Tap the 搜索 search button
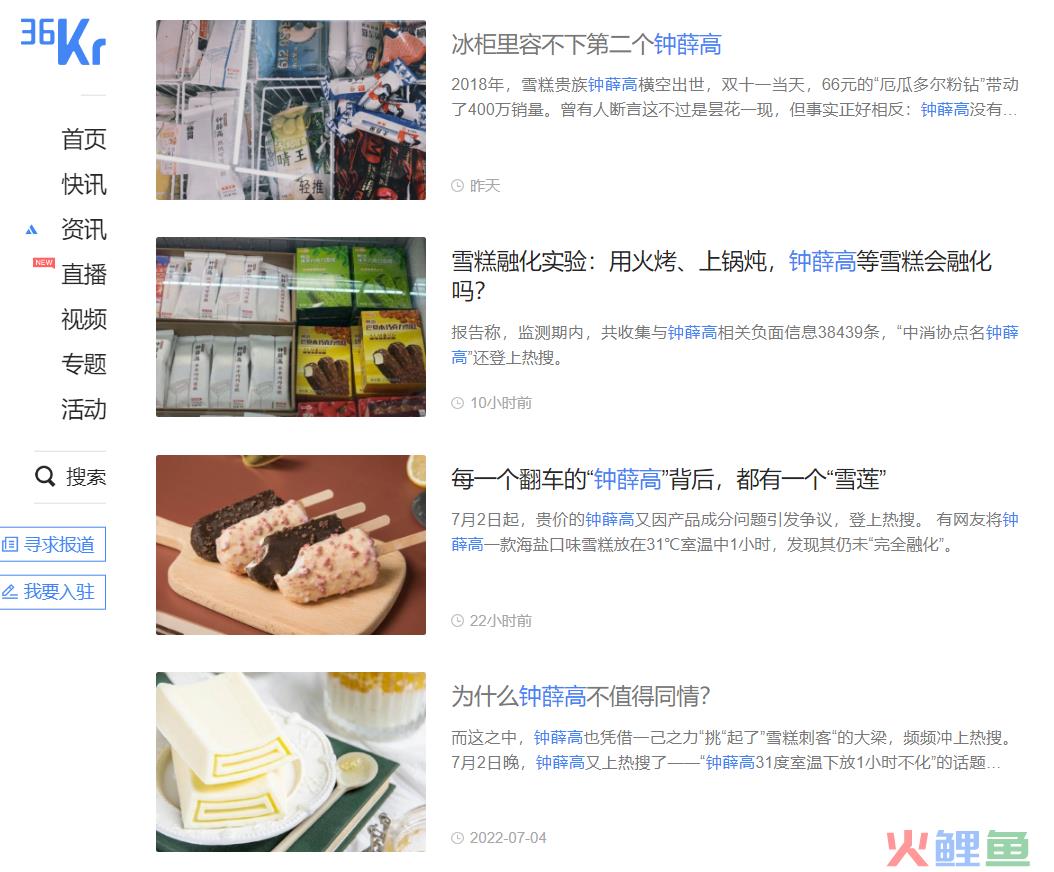 pos(70,477)
